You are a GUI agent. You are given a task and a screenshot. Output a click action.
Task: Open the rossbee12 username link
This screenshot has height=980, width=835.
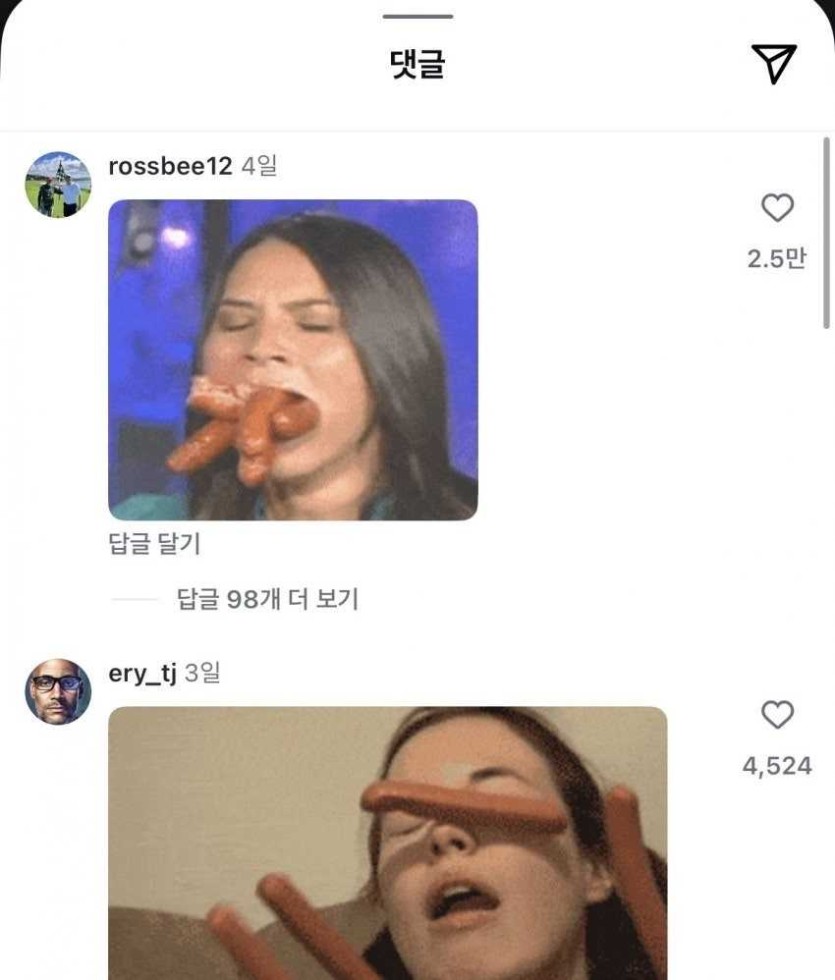(170, 167)
